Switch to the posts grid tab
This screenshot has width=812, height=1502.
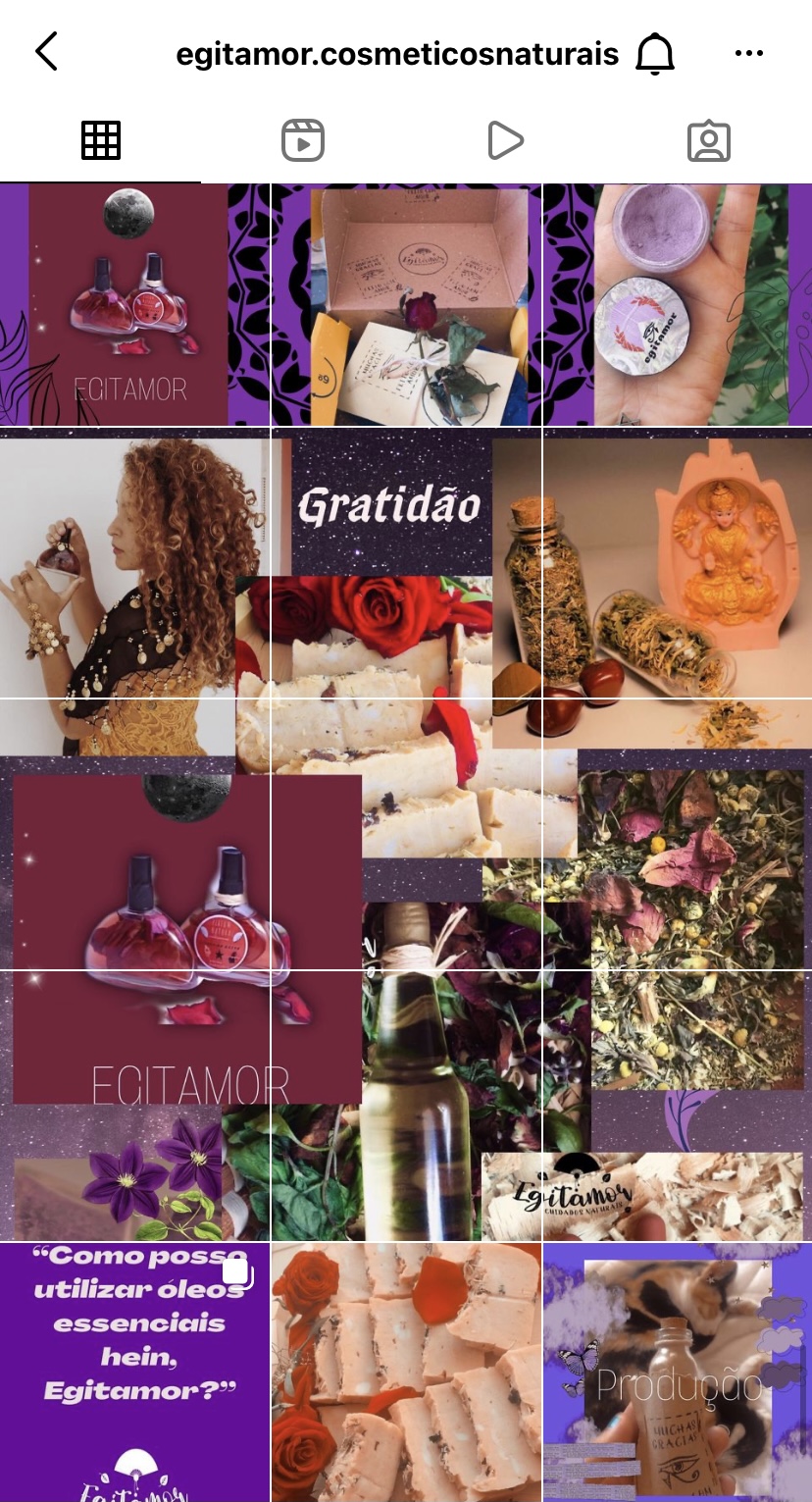pyautogui.click(x=100, y=141)
